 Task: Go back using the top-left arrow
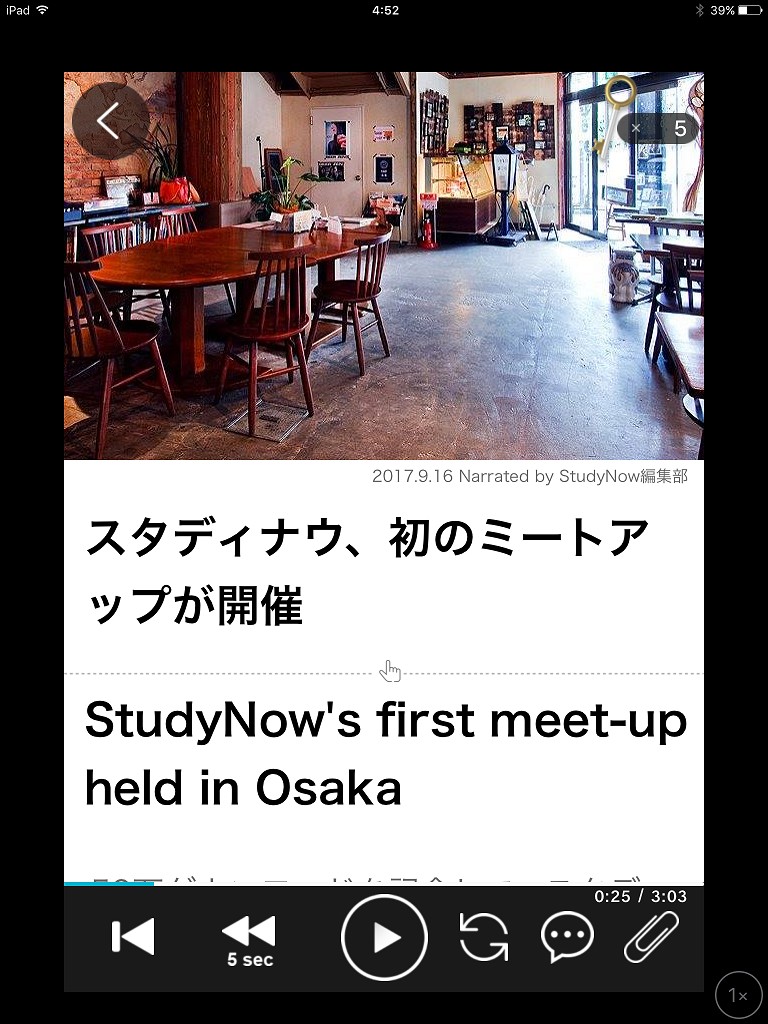pyautogui.click(x=109, y=120)
